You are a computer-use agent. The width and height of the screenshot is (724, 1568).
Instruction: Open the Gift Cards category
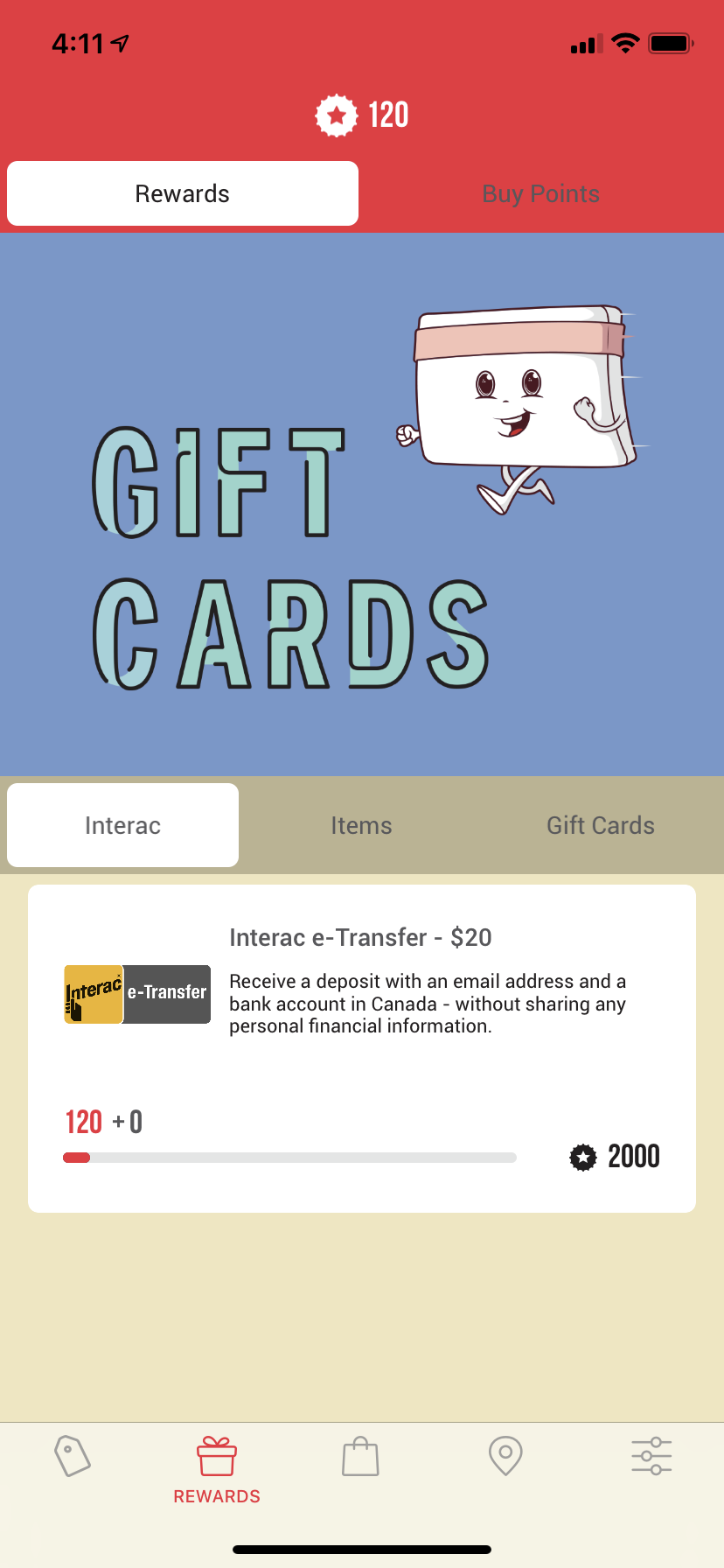[x=601, y=825]
